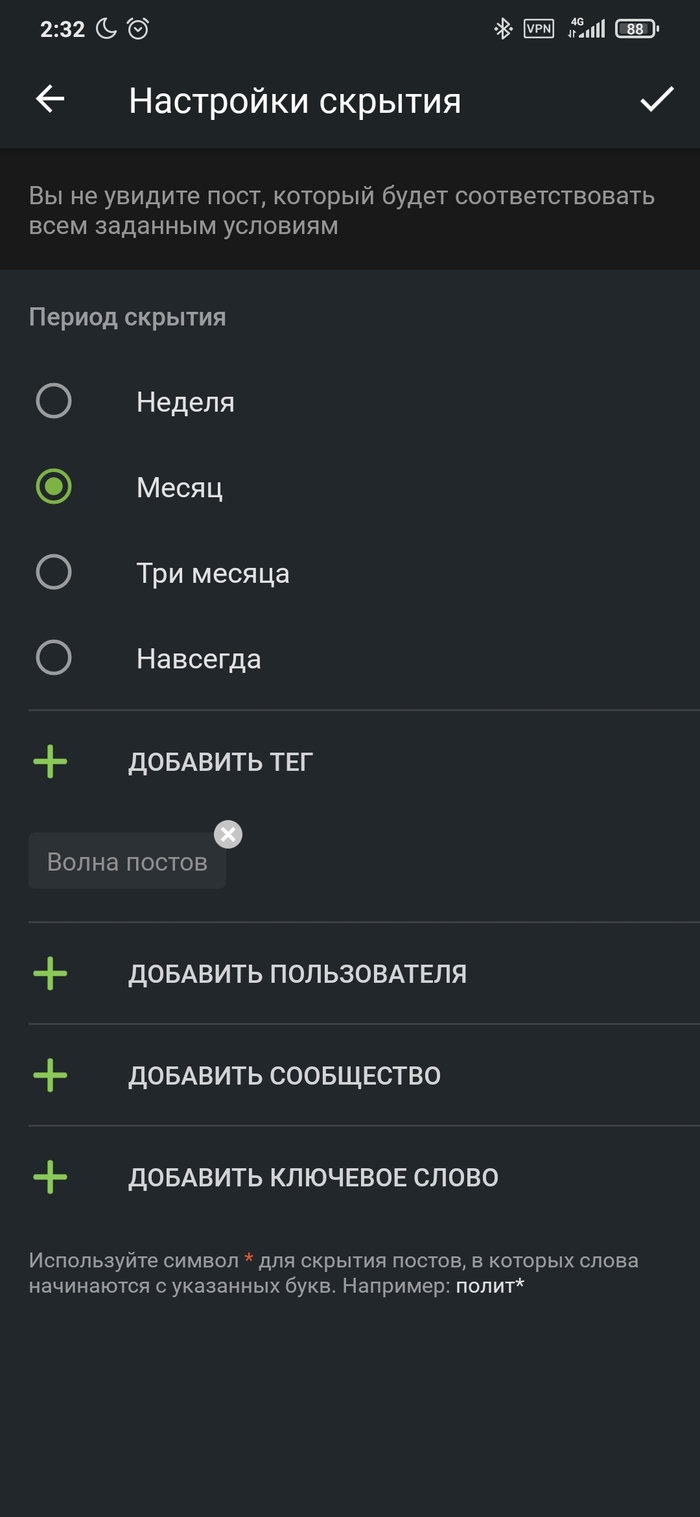Add a keyword with ДОБАВИТЬ КЛЮЧЕВОЕ СЛОВО
The height and width of the screenshot is (1517, 700).
pyautogui.click(x=313, y=1178)
